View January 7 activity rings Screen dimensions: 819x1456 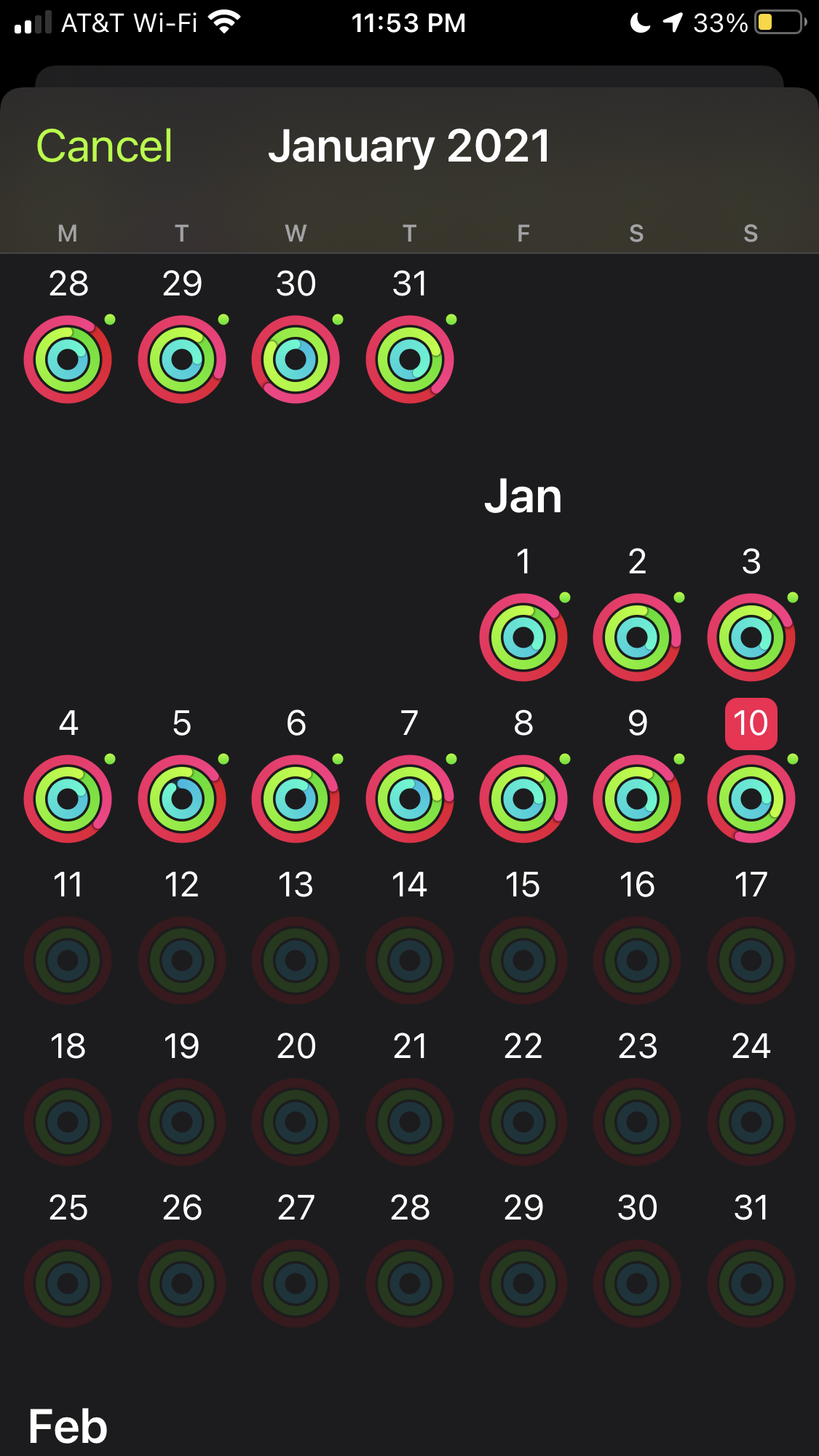point(410,798)
